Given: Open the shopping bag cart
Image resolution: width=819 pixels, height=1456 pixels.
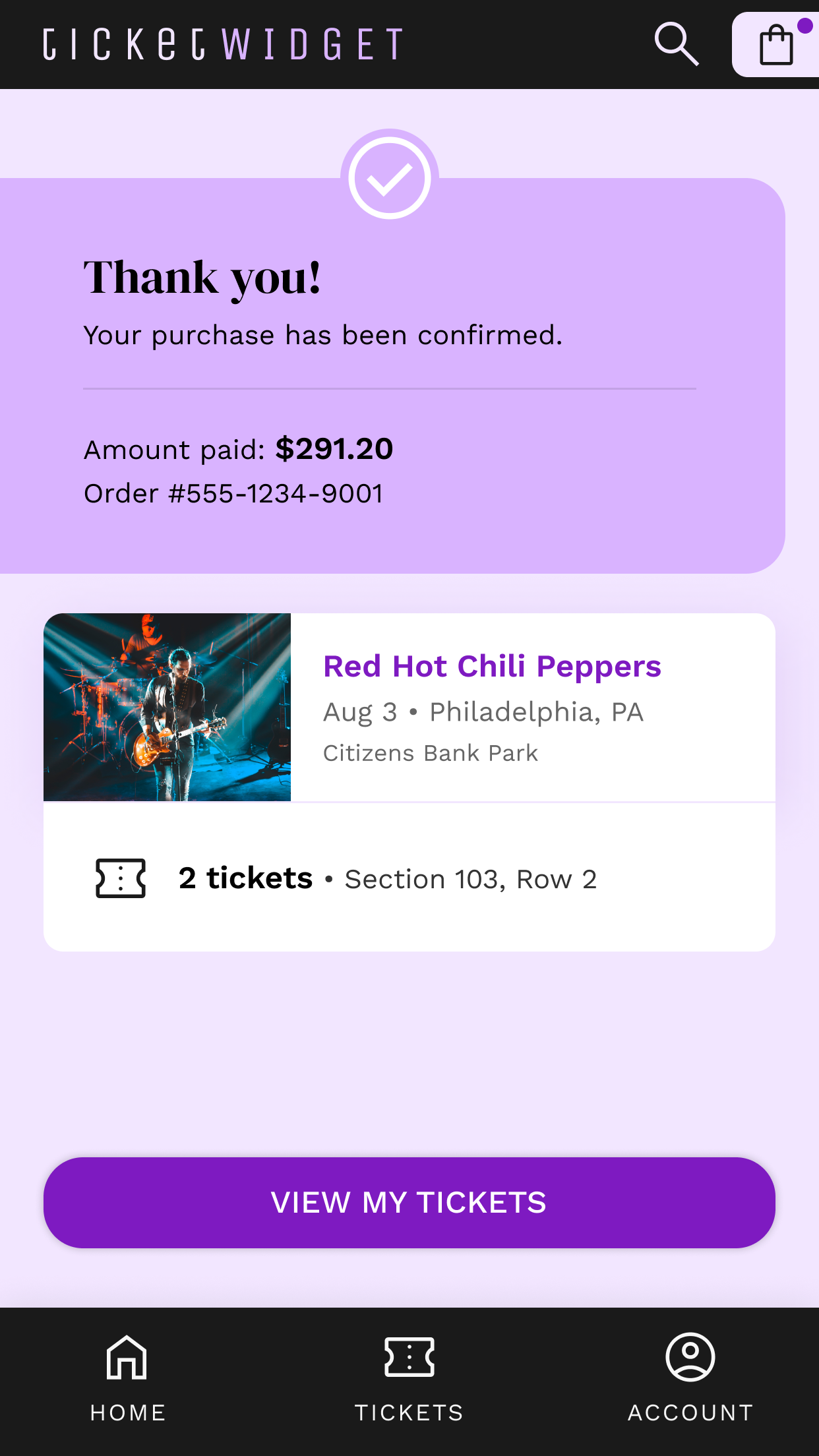Looking at the screenshot, I should [776, 45].
